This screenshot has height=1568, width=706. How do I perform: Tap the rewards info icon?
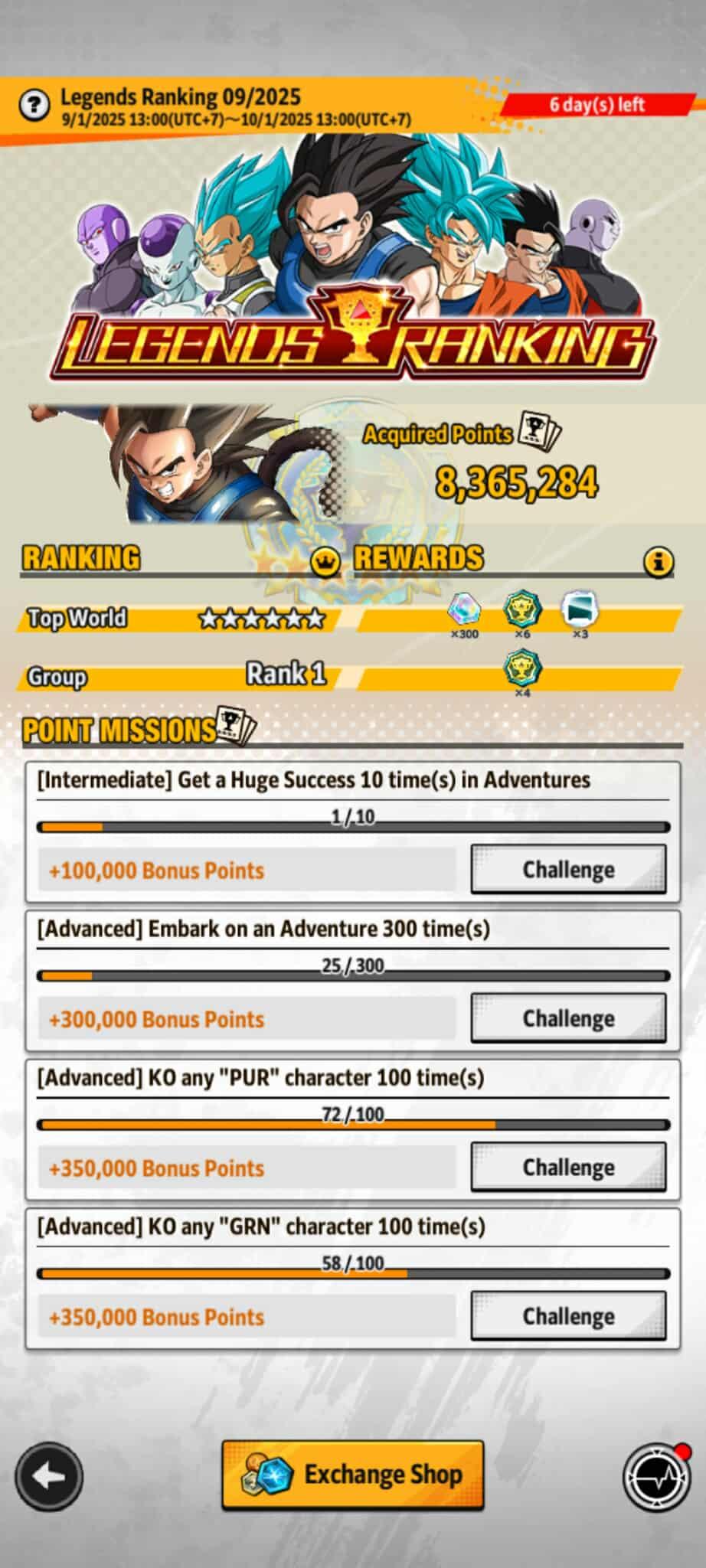tap(659, 563)
